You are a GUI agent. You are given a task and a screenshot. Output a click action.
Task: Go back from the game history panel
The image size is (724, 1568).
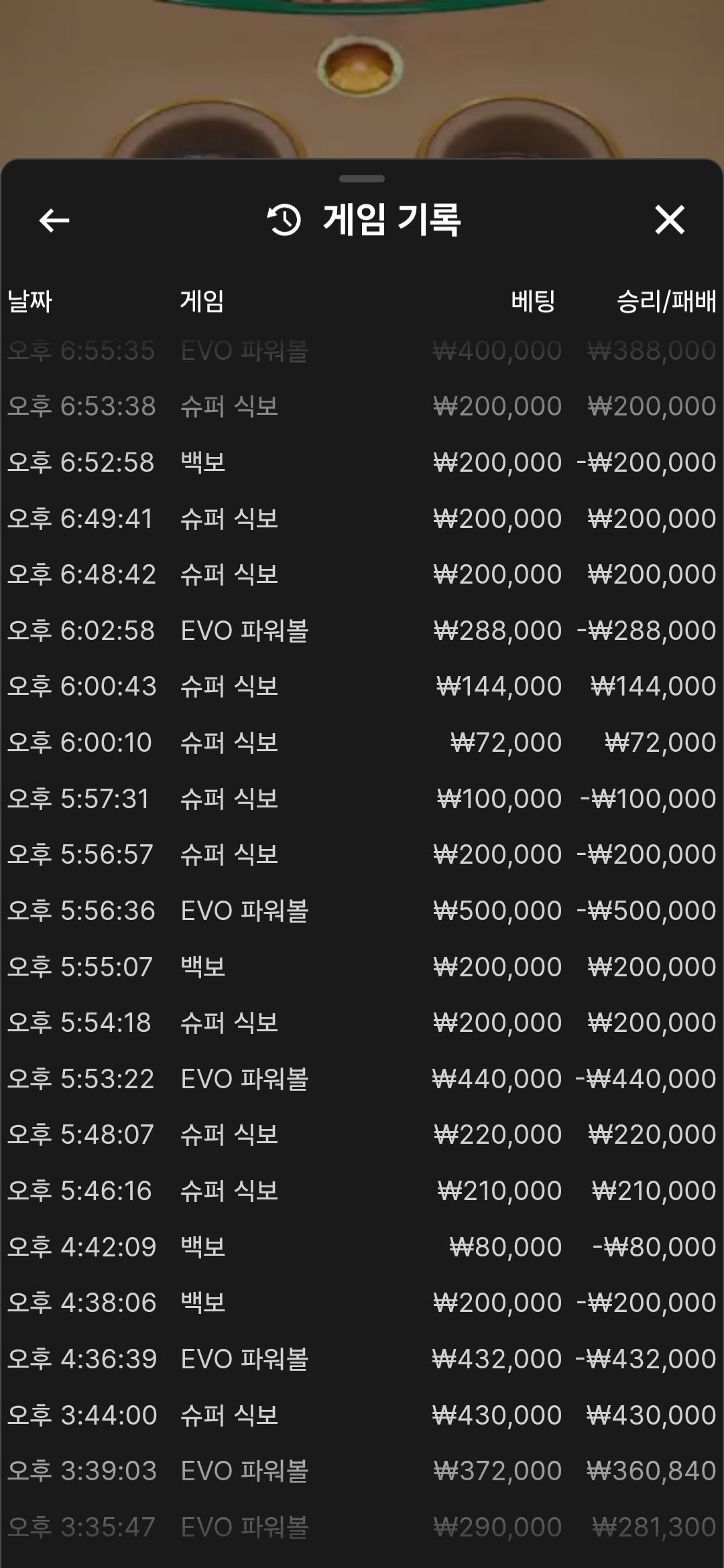(54, 220)
